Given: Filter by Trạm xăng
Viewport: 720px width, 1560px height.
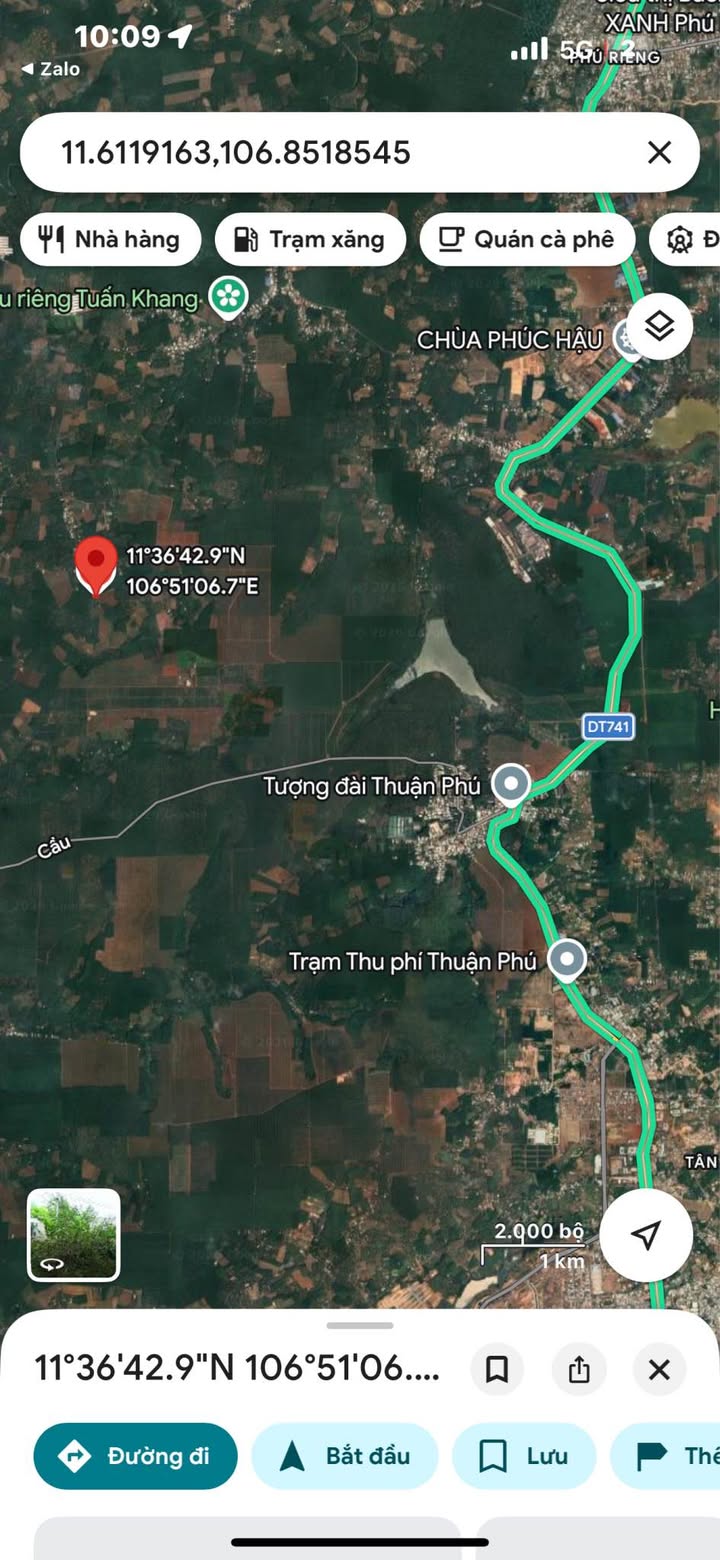Looking at the screenshot, I should pos(310,240).
